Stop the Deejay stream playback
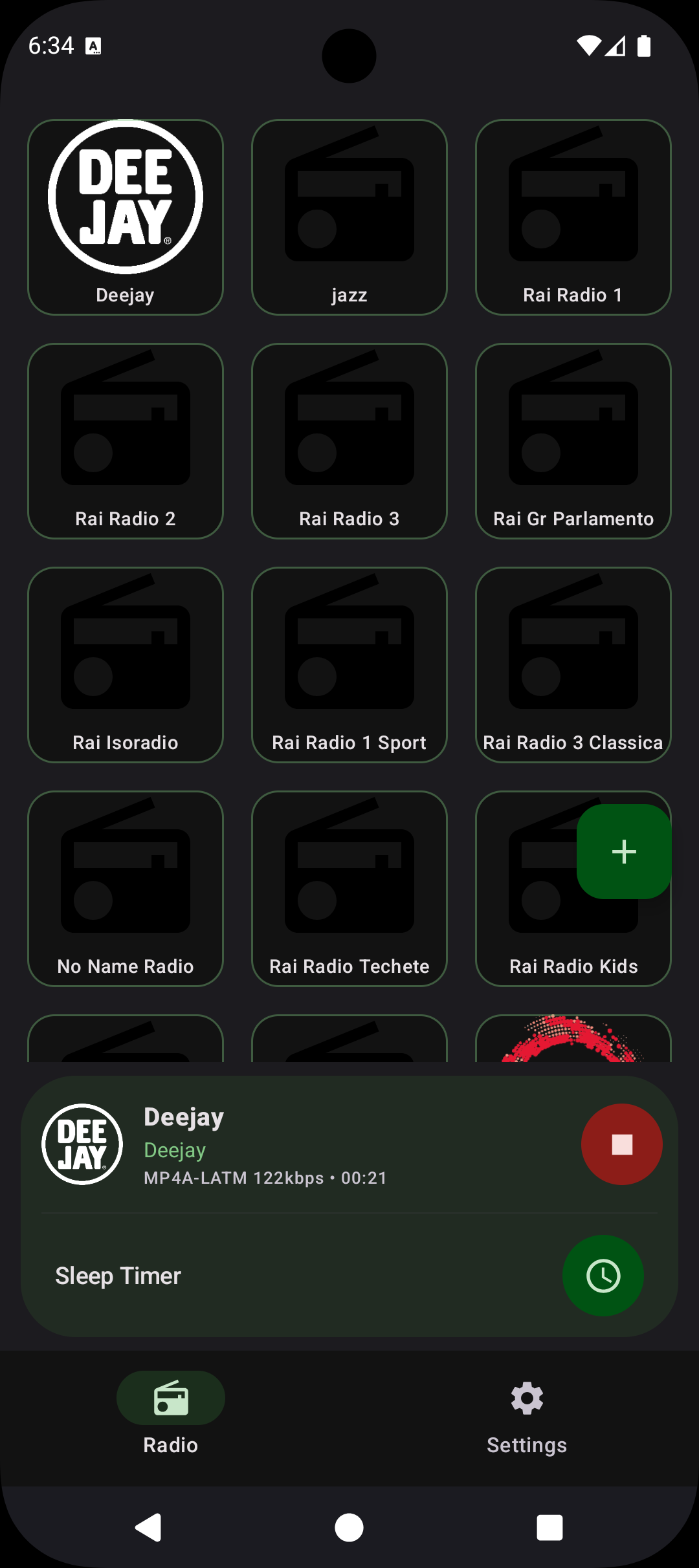Viewport: 699px width, 1568px height. 621,1144
